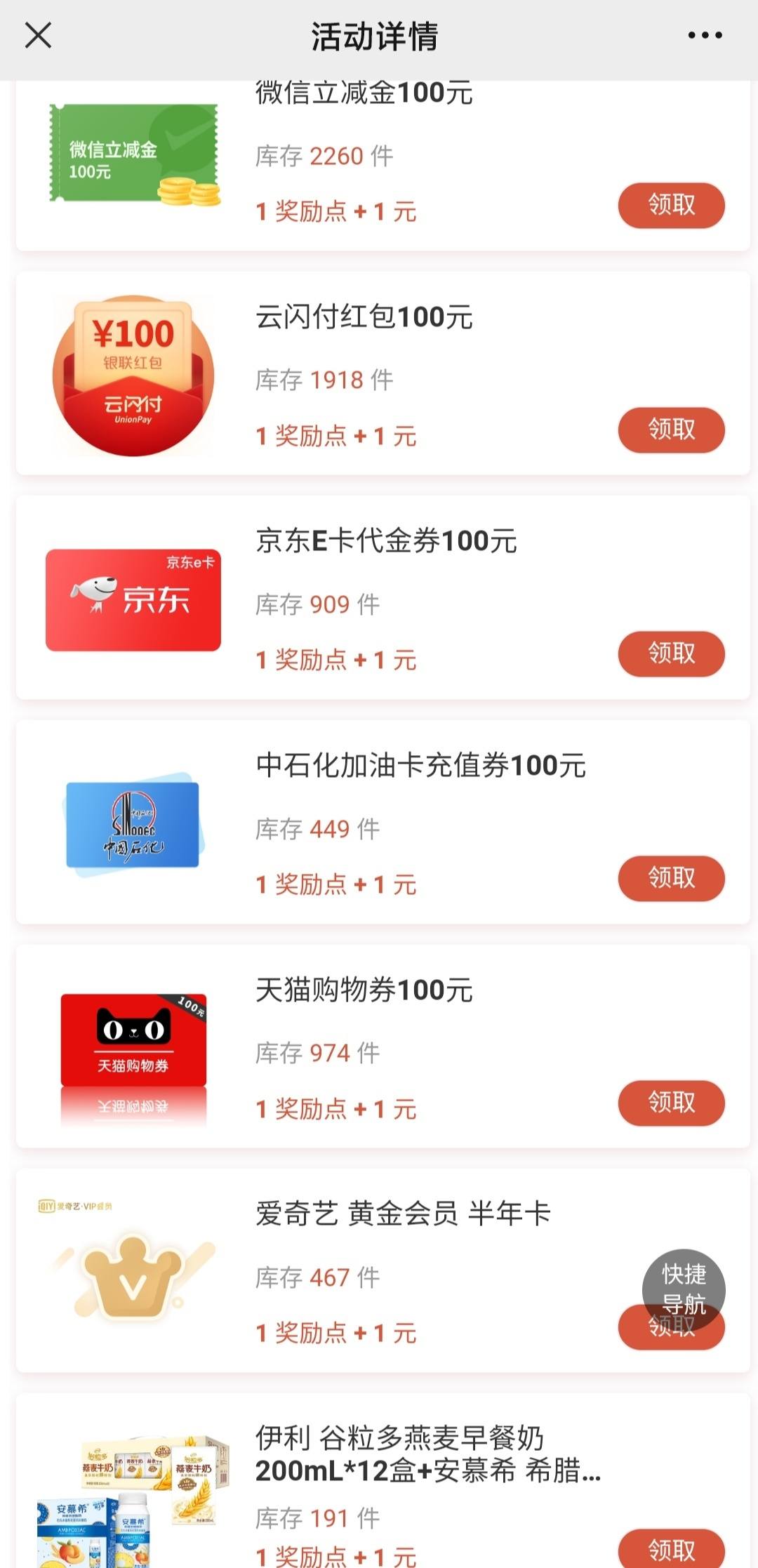Image resolution: width=758 pixels, height=1568 pixels.
Task: Claim 中石化加油卡充值券100元
Action: pos(671,878)
